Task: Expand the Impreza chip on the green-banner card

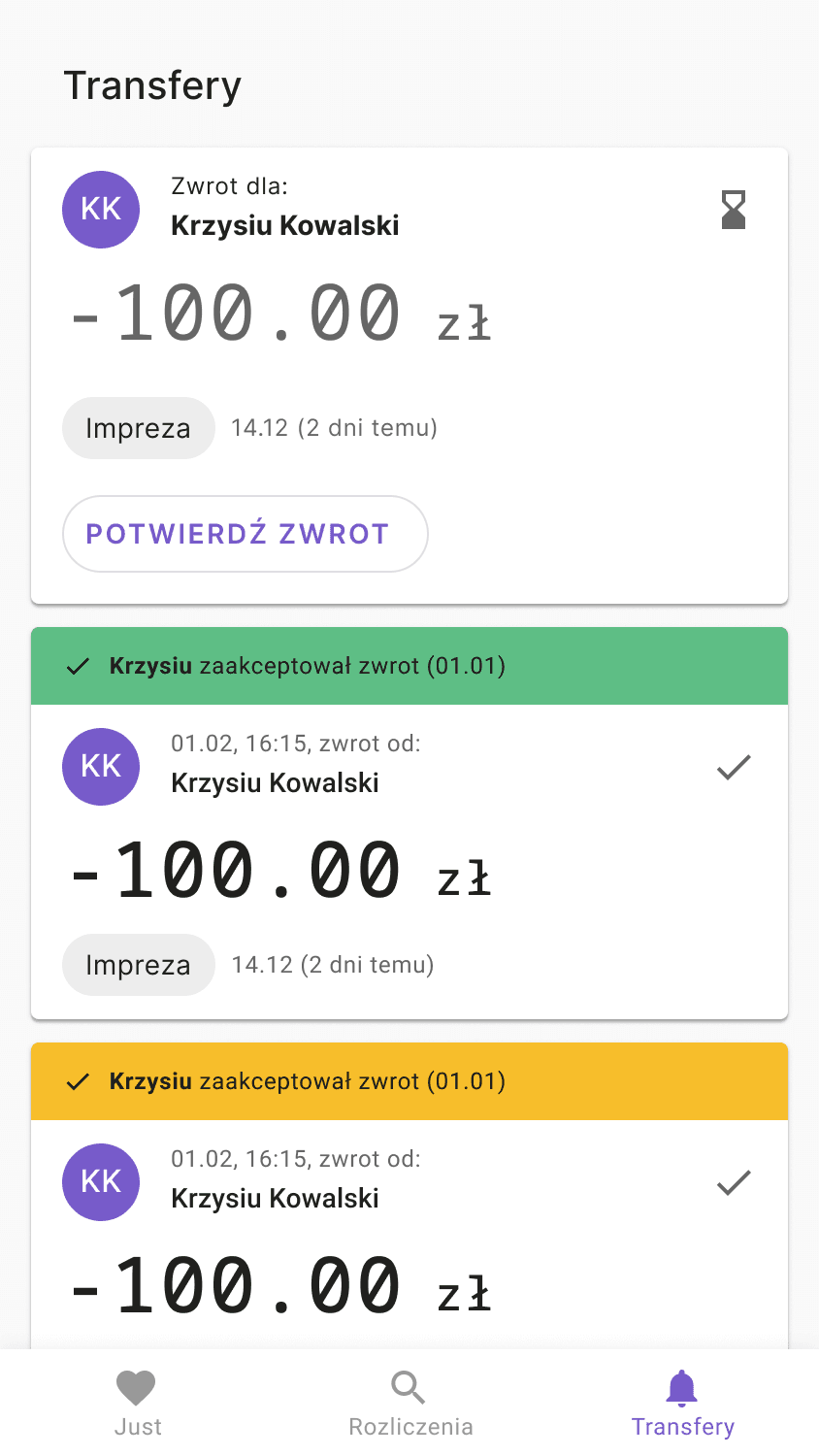Action: pyautogui.click(x=138, y=964)
